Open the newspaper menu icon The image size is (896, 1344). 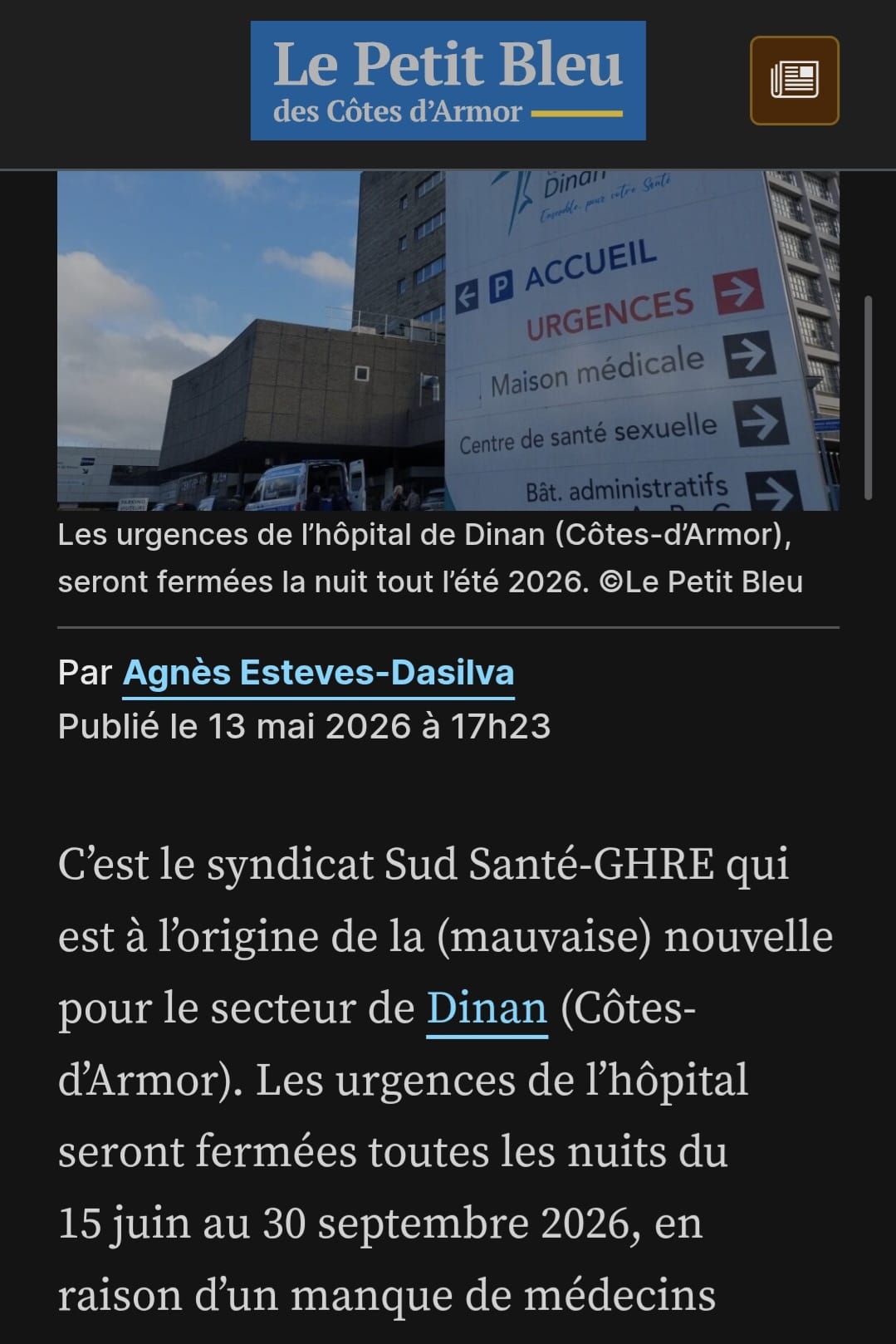(794, 81)
